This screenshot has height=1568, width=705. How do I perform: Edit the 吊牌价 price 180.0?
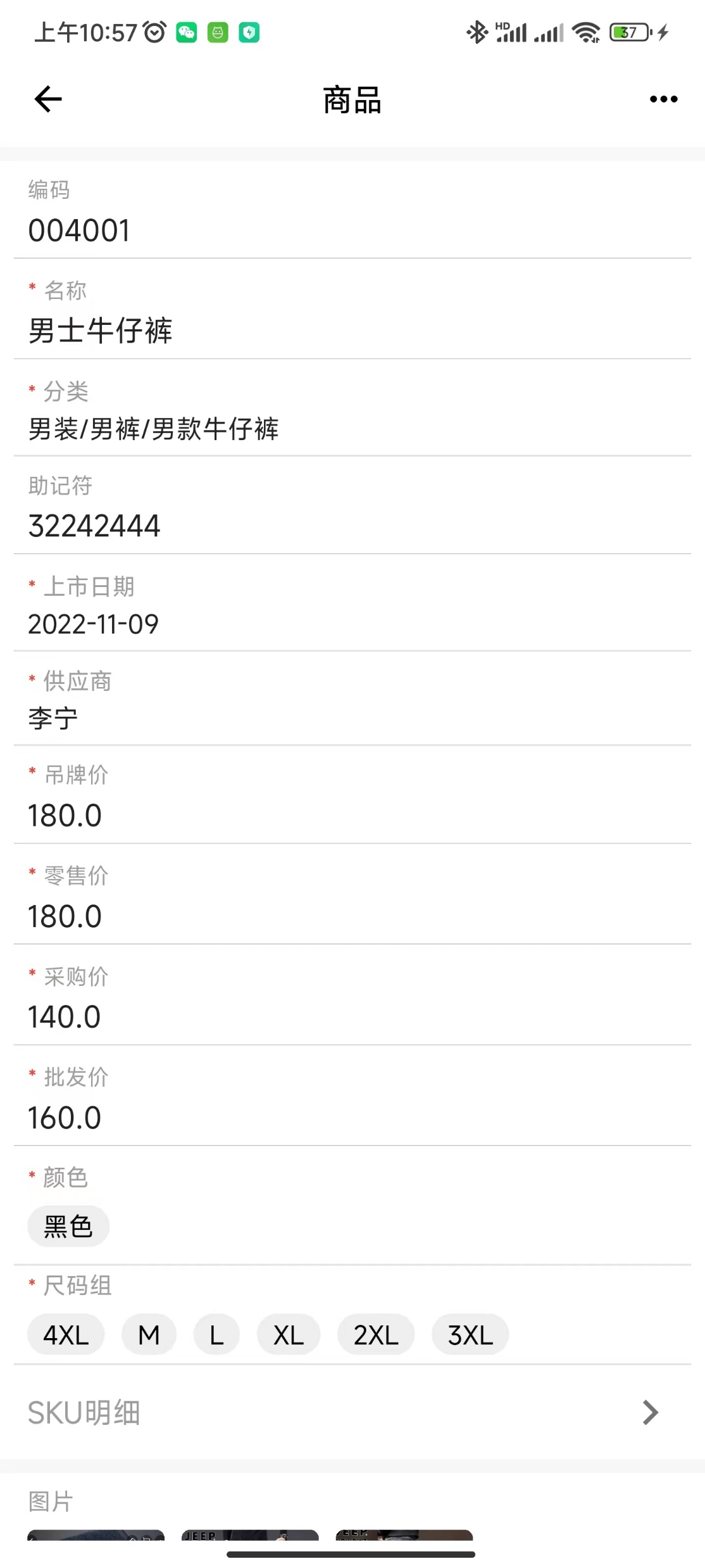coord(65,814)
